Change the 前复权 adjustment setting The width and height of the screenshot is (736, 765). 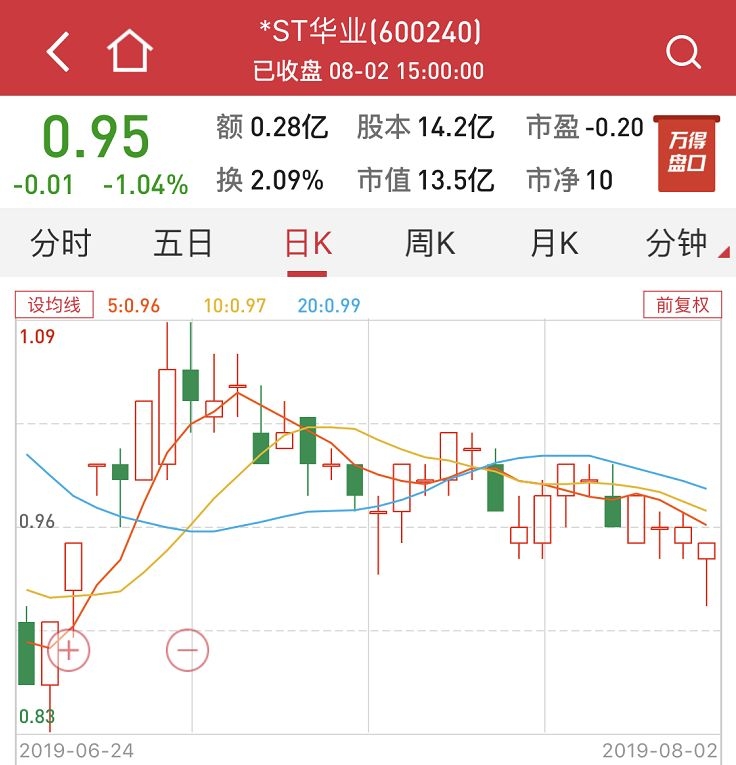click(682, 305)
